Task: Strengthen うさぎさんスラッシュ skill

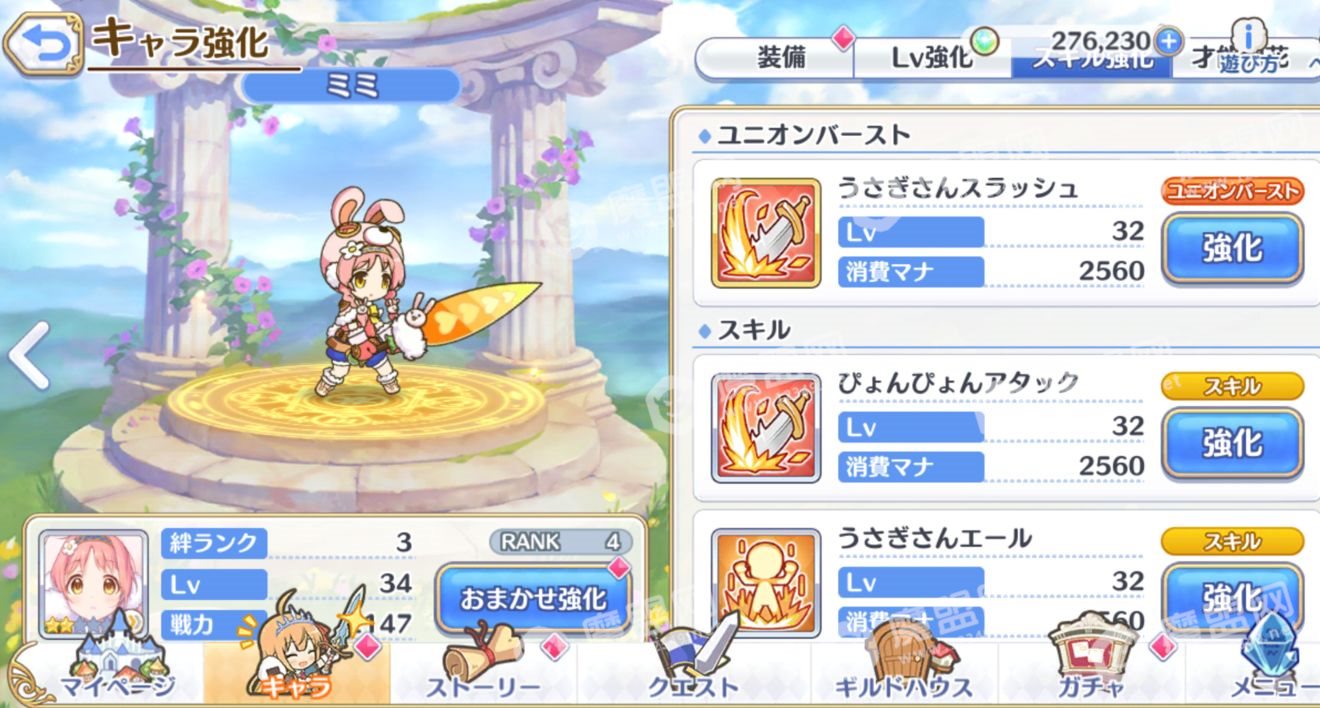Action: point(1232,249)
